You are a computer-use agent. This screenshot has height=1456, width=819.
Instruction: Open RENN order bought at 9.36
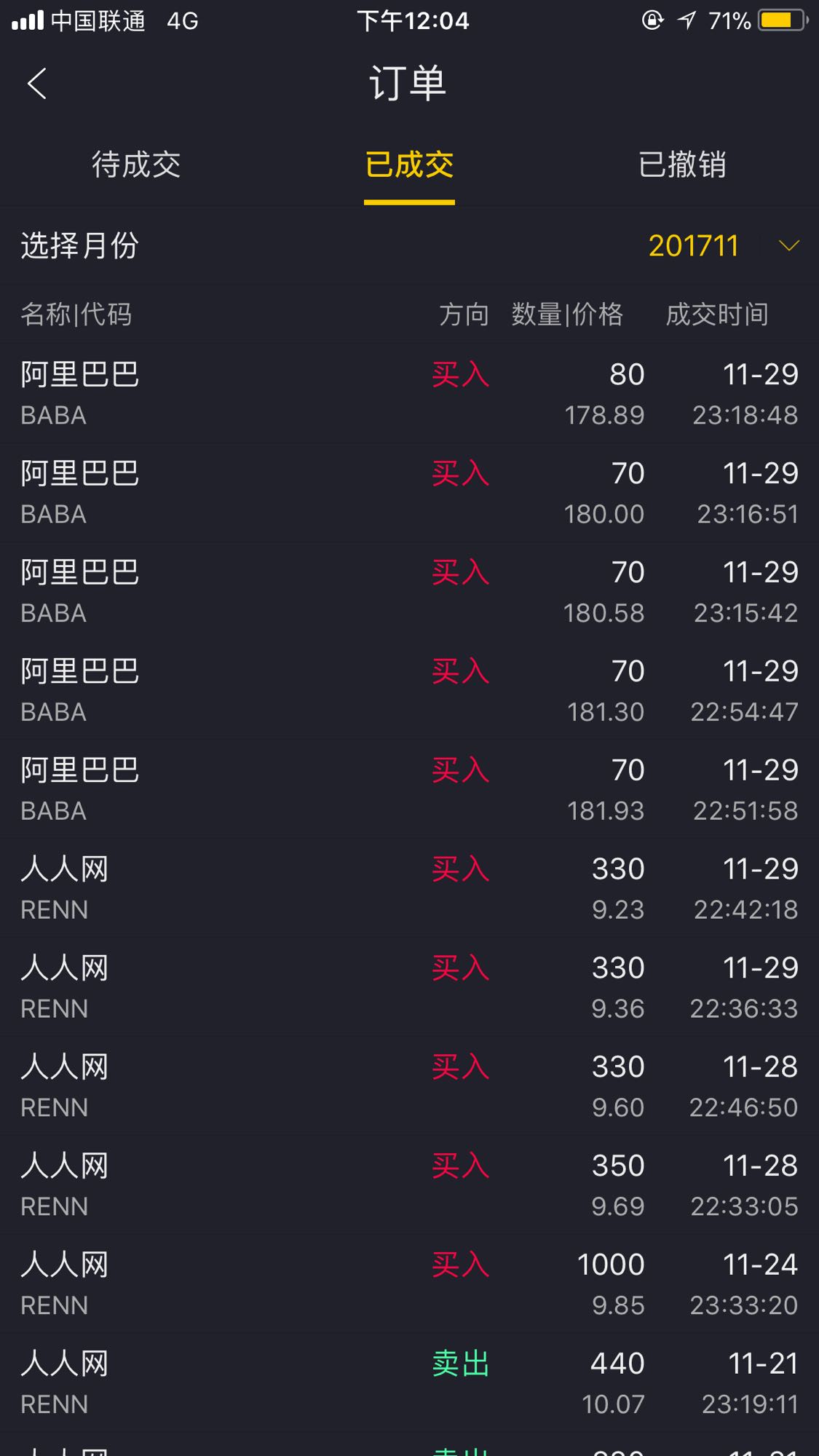tap(409, 988)
